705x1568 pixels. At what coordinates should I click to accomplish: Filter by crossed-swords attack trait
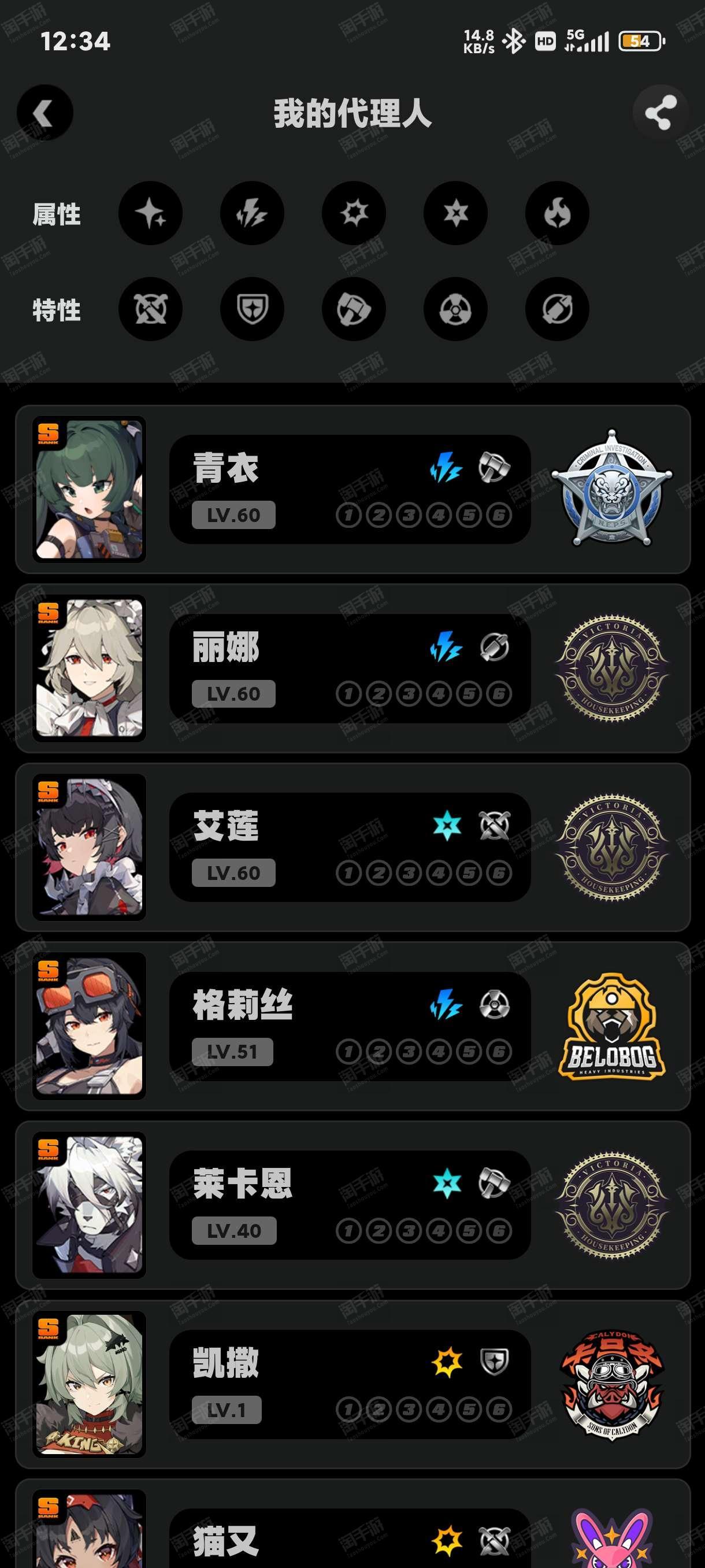click(x=150, y=309)
